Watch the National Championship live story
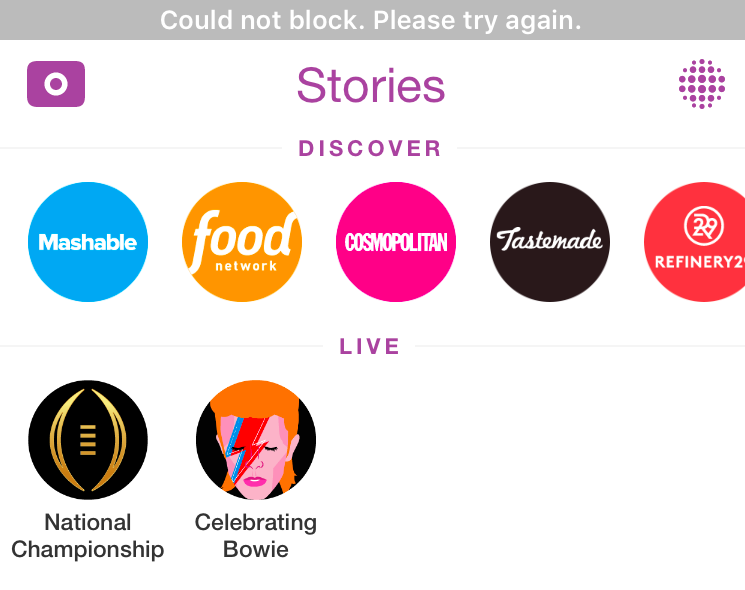This screenshot has width=745, height=590. [88, 440]
